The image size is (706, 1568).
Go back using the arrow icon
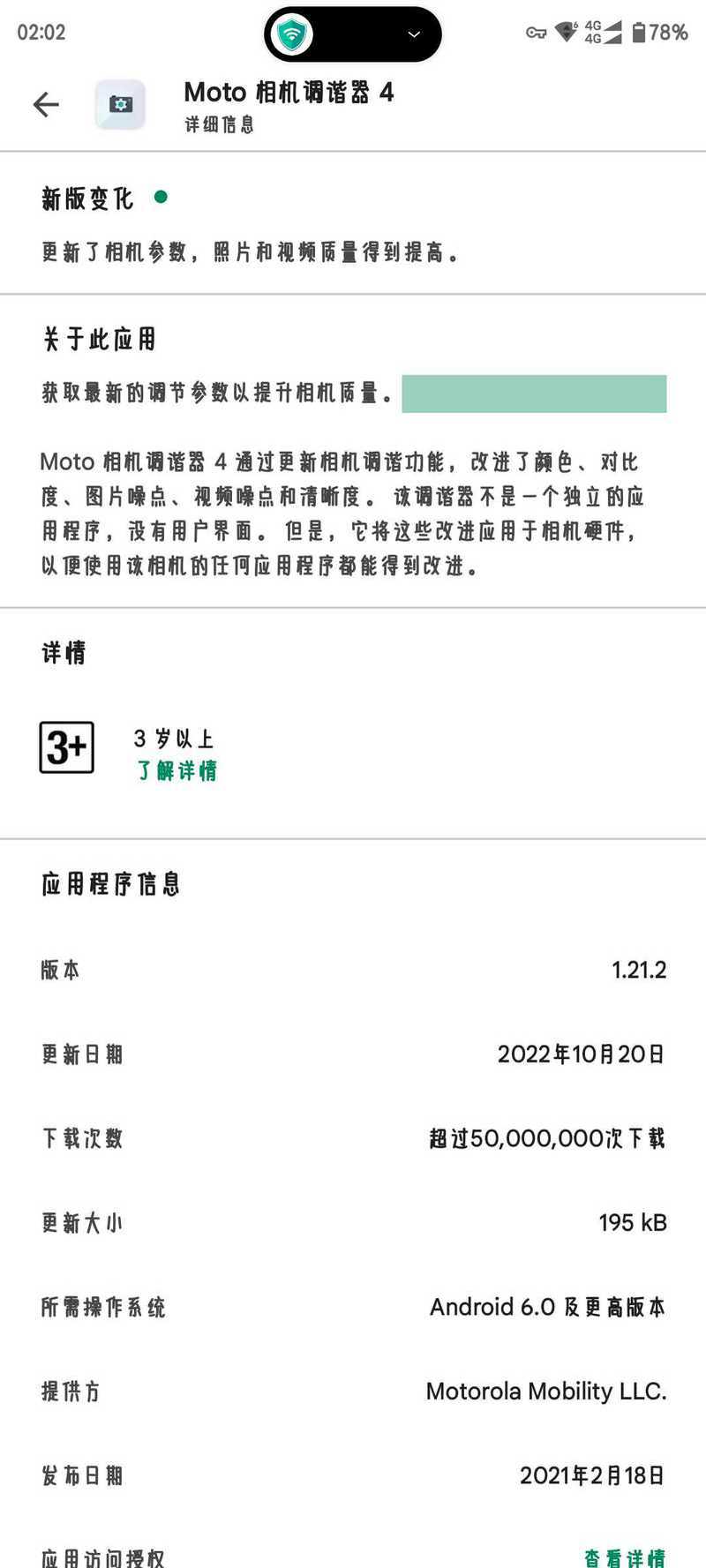click(x=46, y=105)
